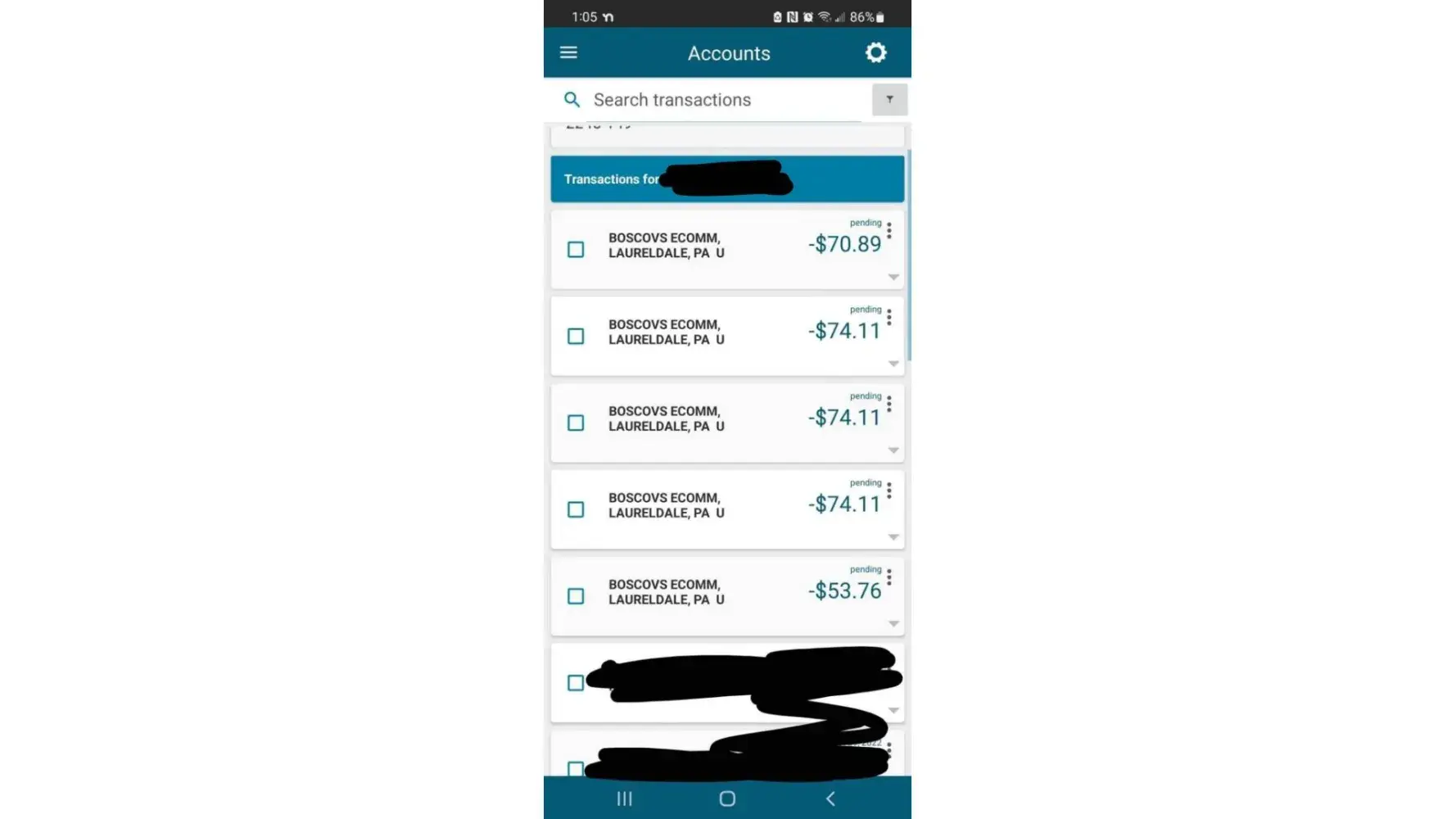Tick the checkbox for the -$70.89 transaction
Image resolution: width=1456 pixels, height=819 pixels.
coord(576,249)
